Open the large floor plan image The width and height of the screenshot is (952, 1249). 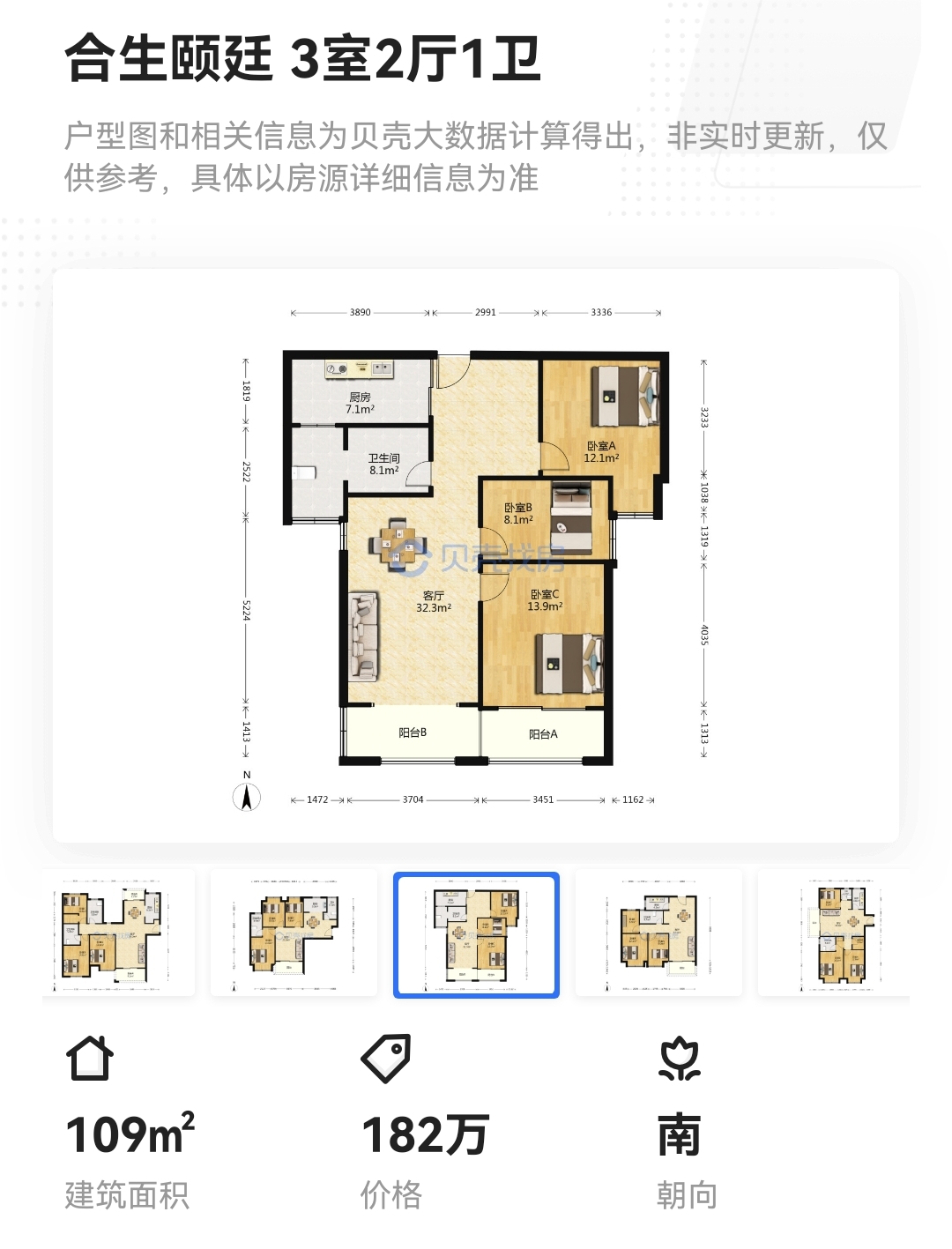(x=476, y=555)
